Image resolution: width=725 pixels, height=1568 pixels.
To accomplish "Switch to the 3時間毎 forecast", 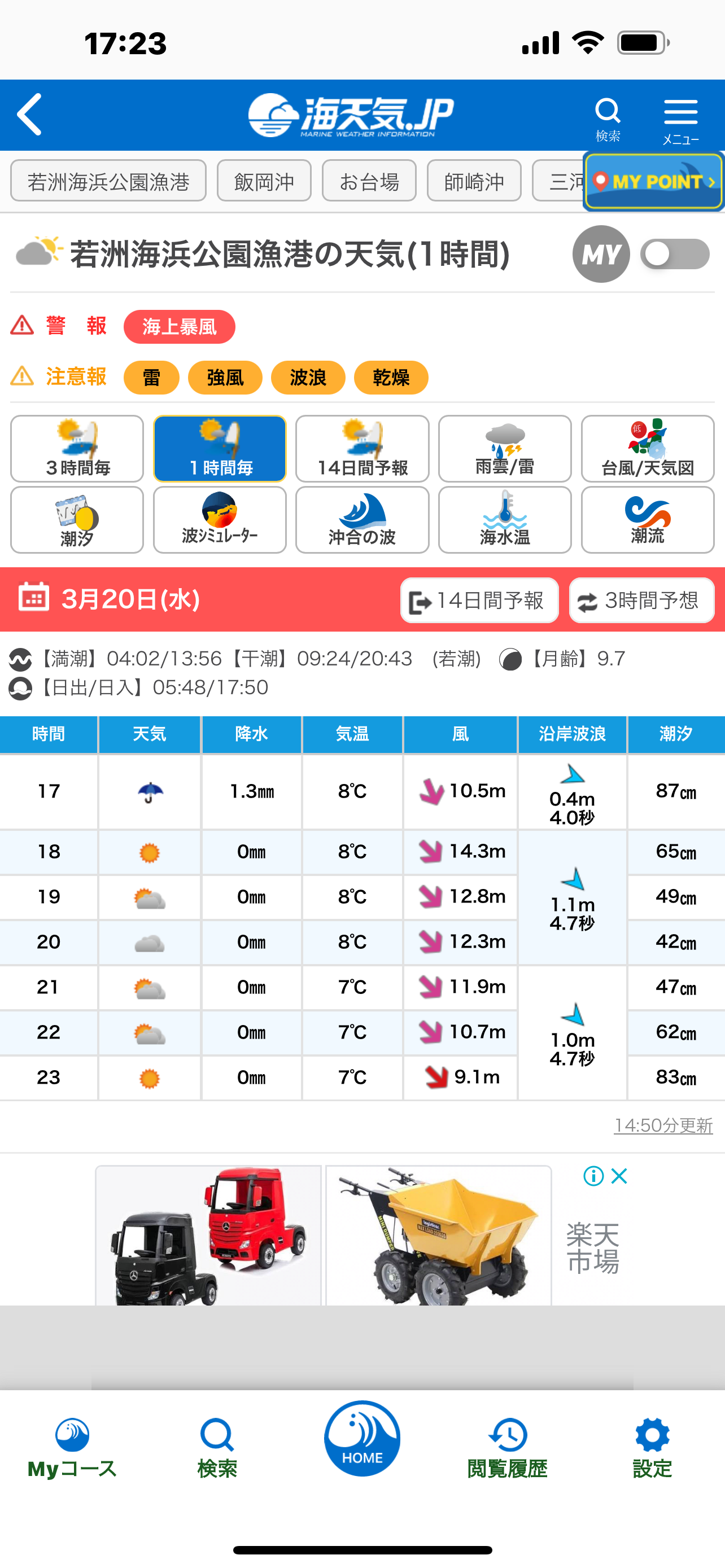I will pos(77,449).
